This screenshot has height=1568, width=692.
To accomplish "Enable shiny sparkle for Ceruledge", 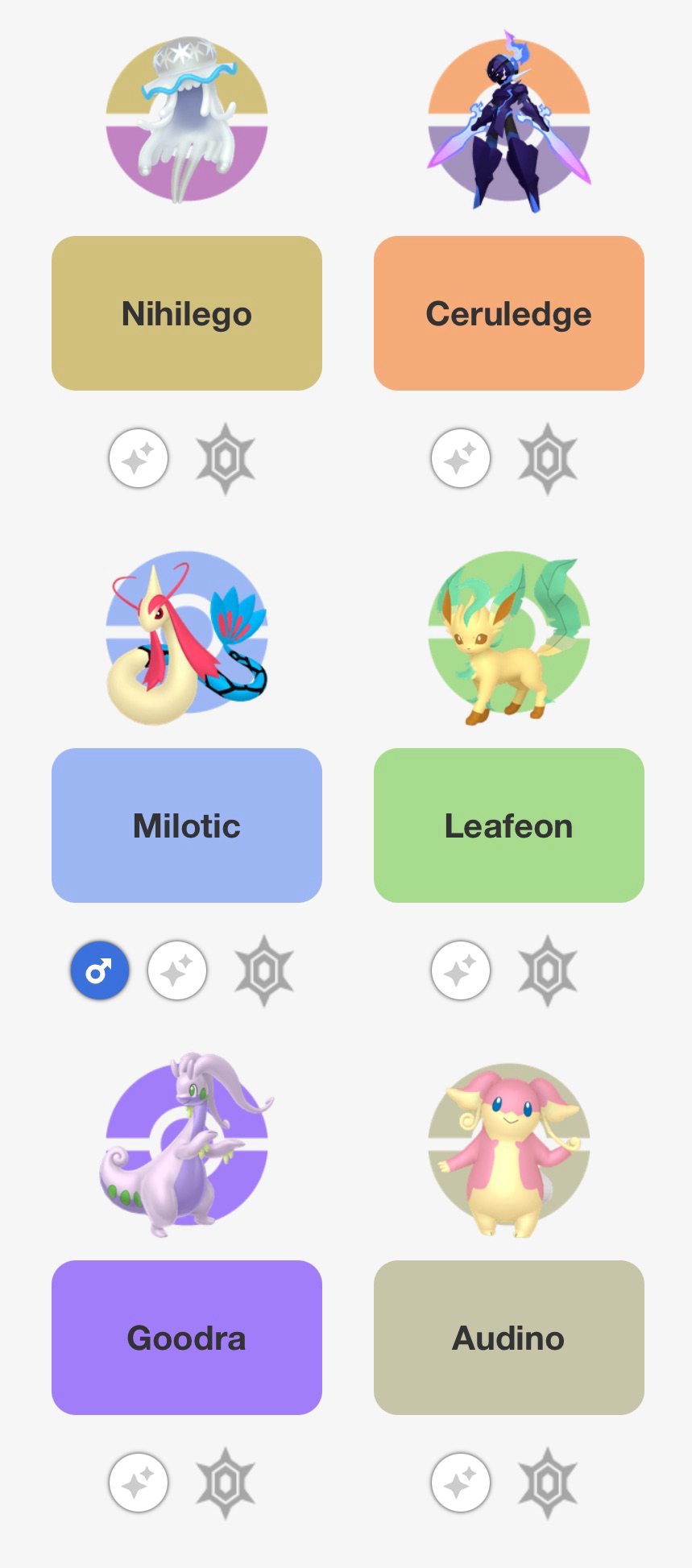I will coord(461,459).
